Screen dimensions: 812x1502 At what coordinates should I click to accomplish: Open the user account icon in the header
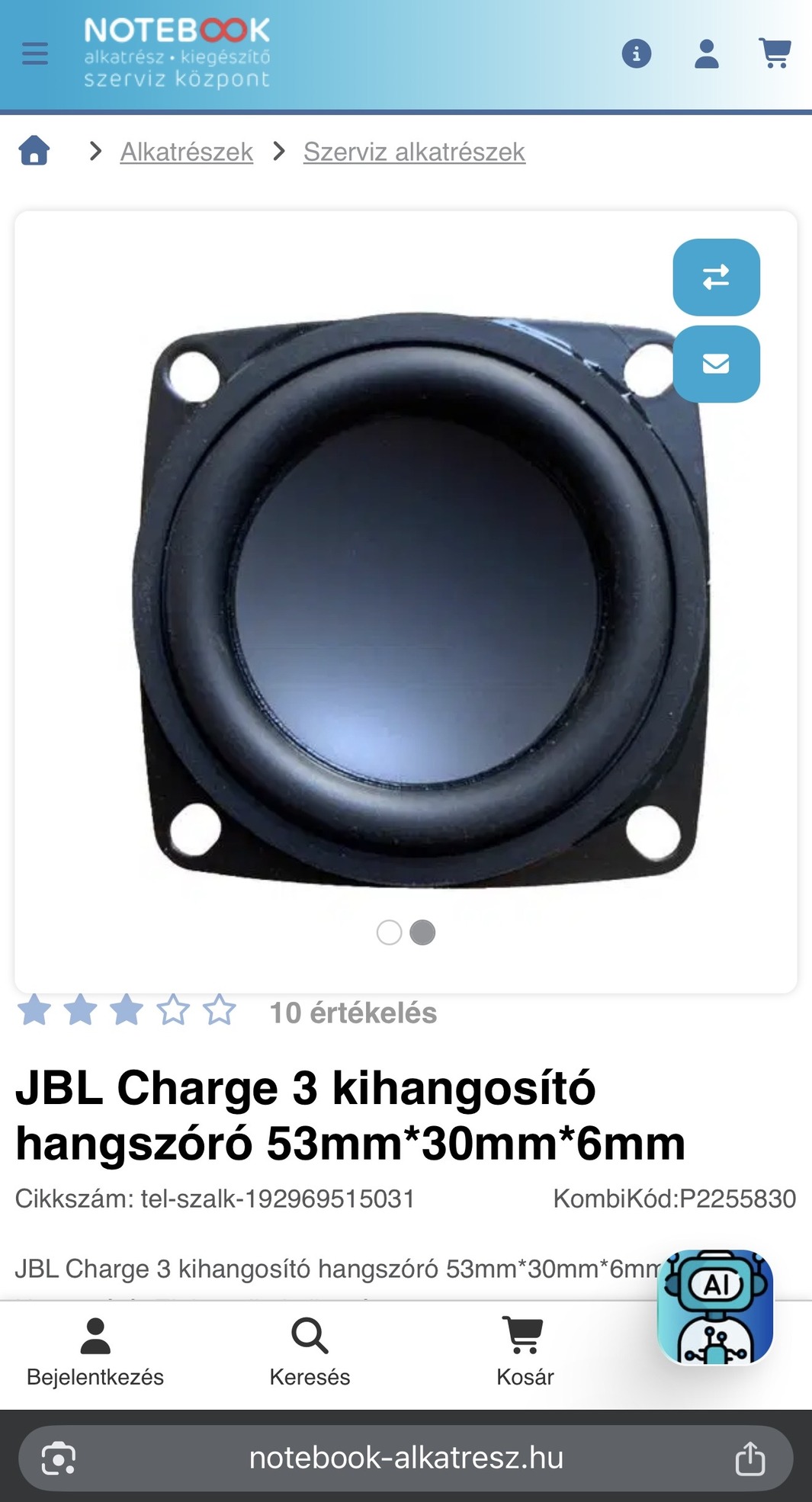tap(707, 53)
